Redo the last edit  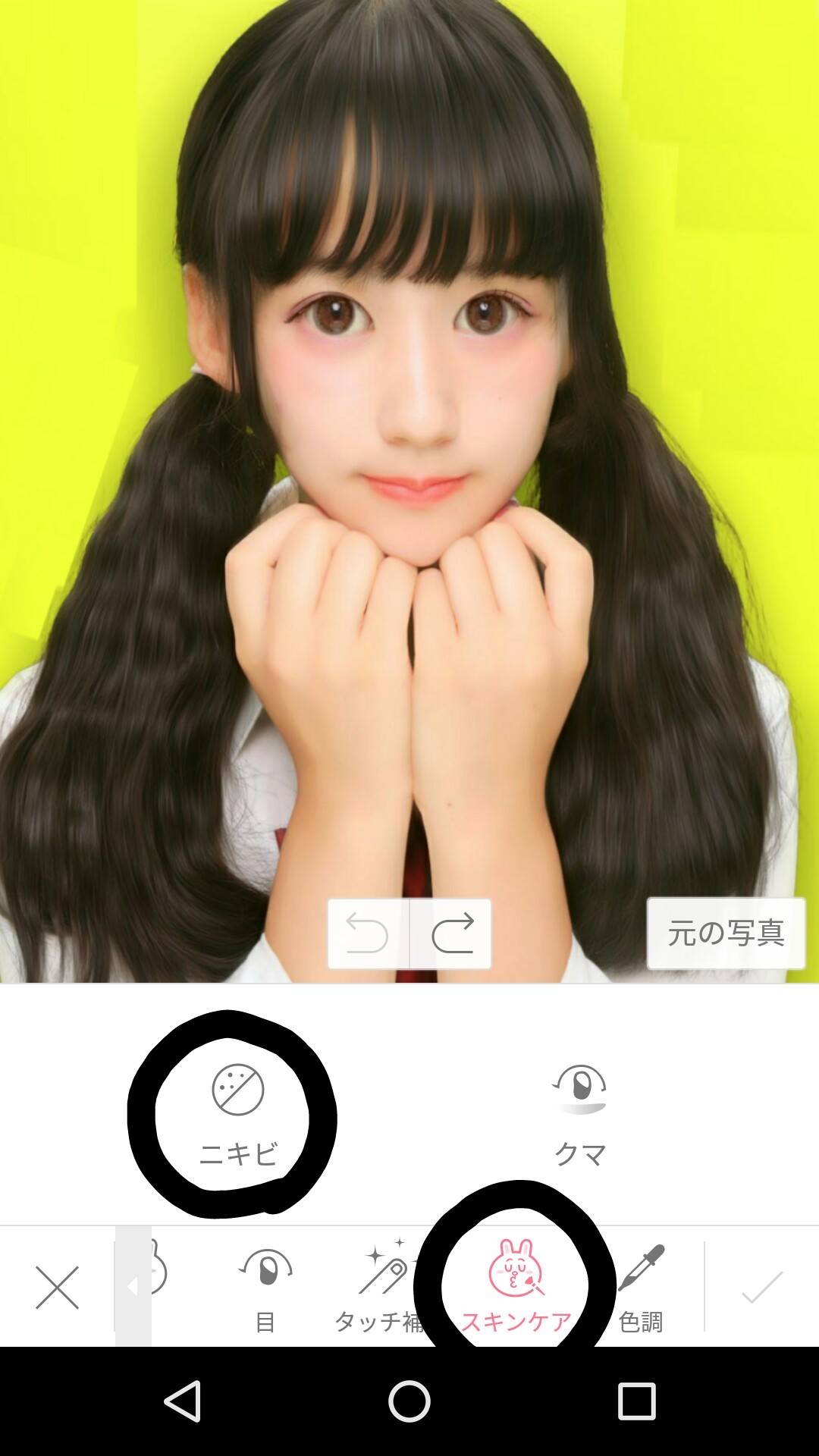(452, 934)
